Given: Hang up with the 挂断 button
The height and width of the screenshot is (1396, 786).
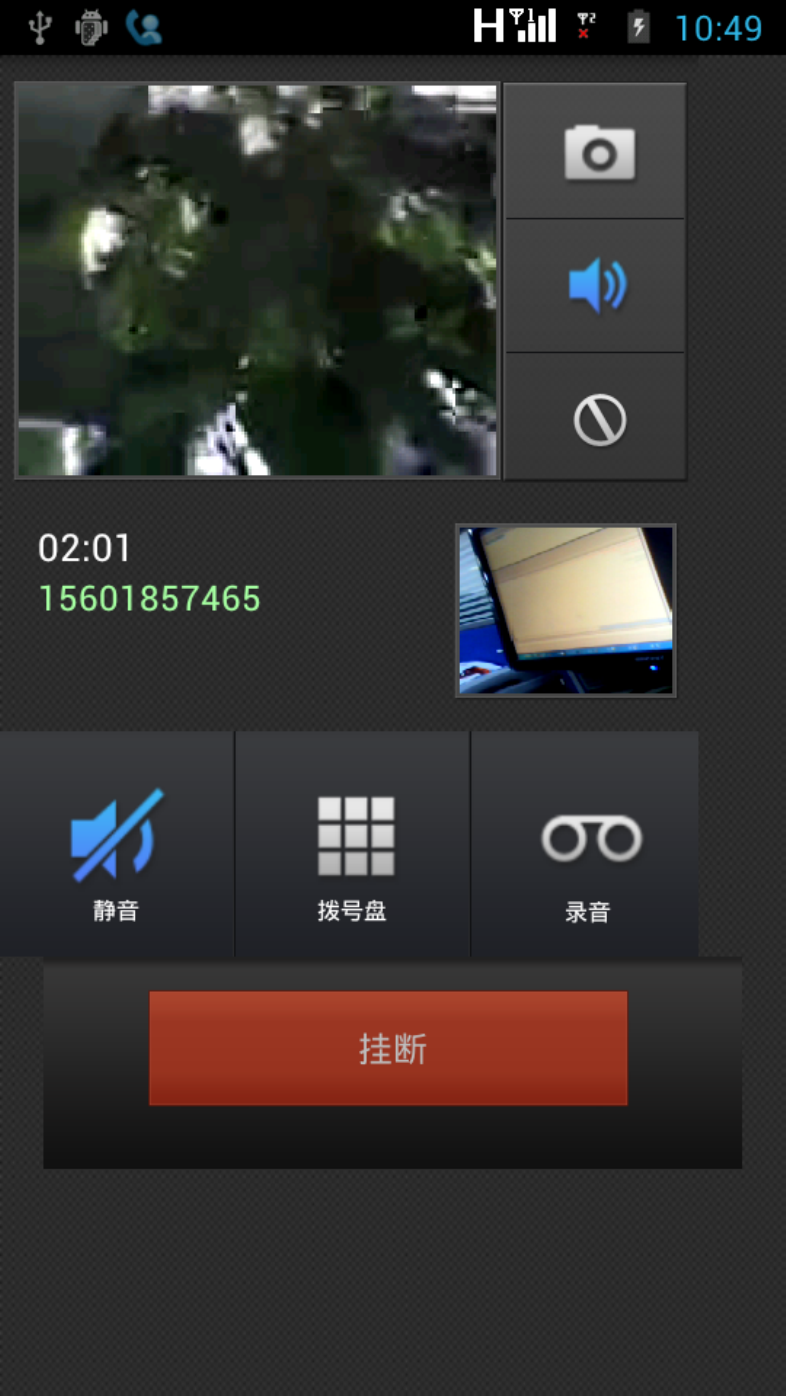Looking at the screenshot, I should pyautogui.click(x=388, y=1048).
